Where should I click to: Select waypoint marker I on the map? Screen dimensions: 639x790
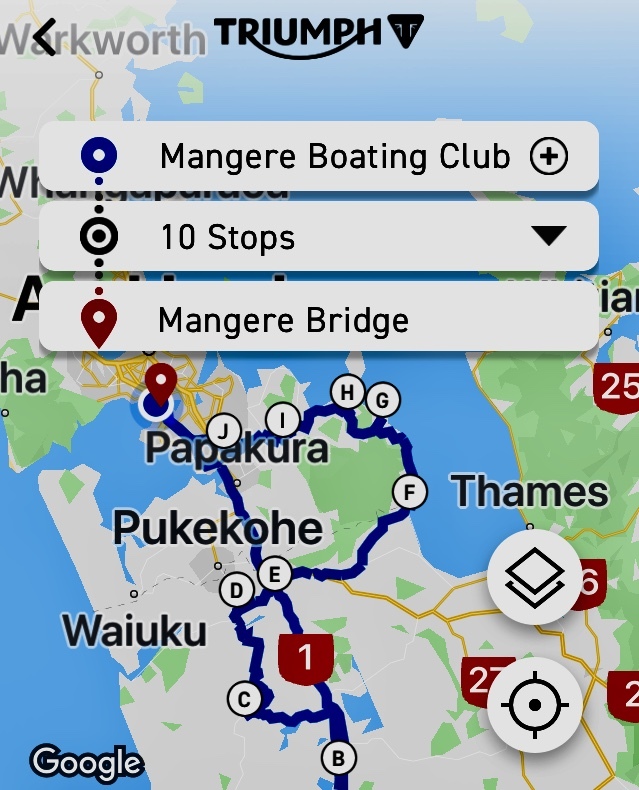[284, 419]
